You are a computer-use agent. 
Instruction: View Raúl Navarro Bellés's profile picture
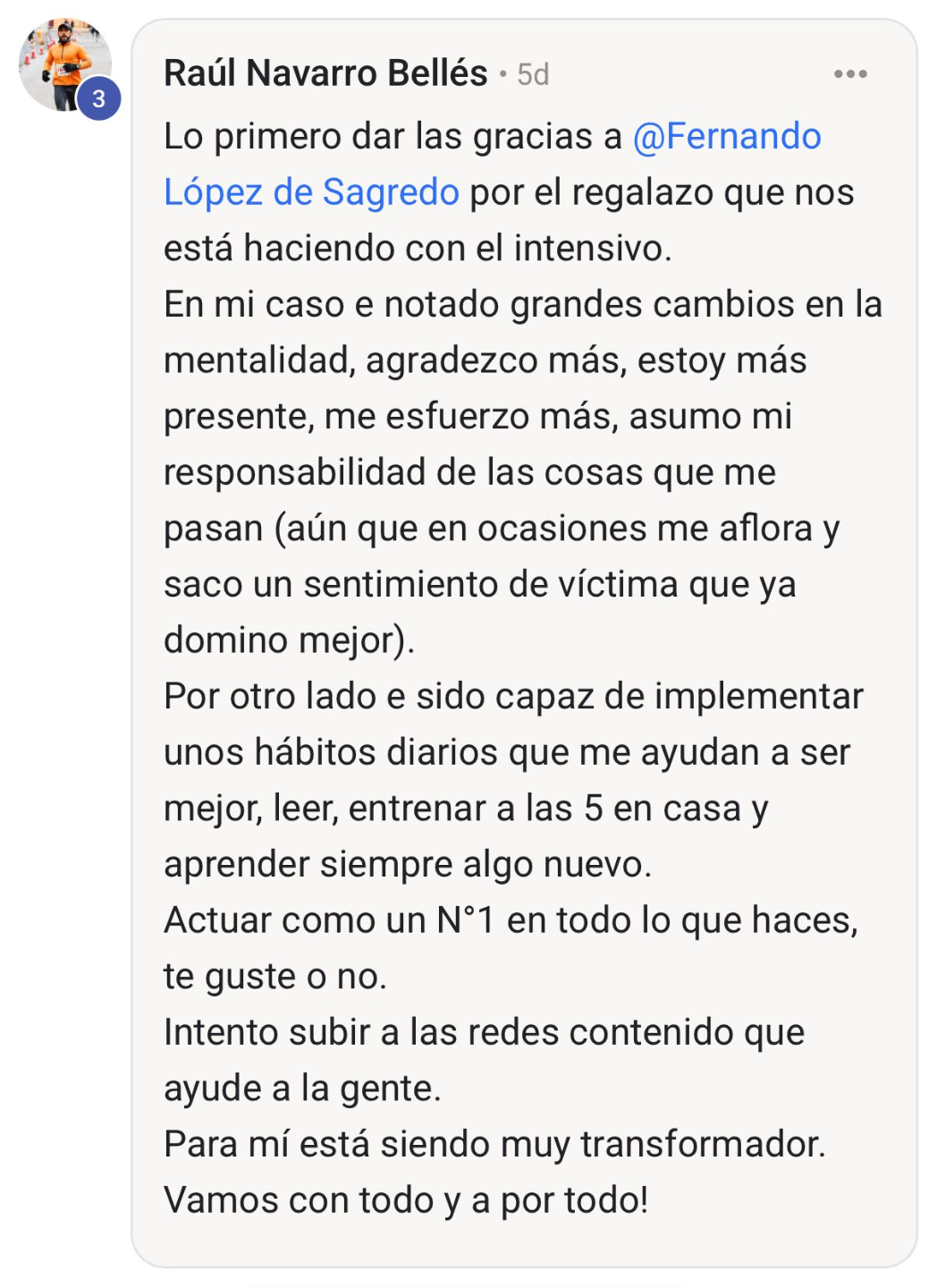(63, 64)
